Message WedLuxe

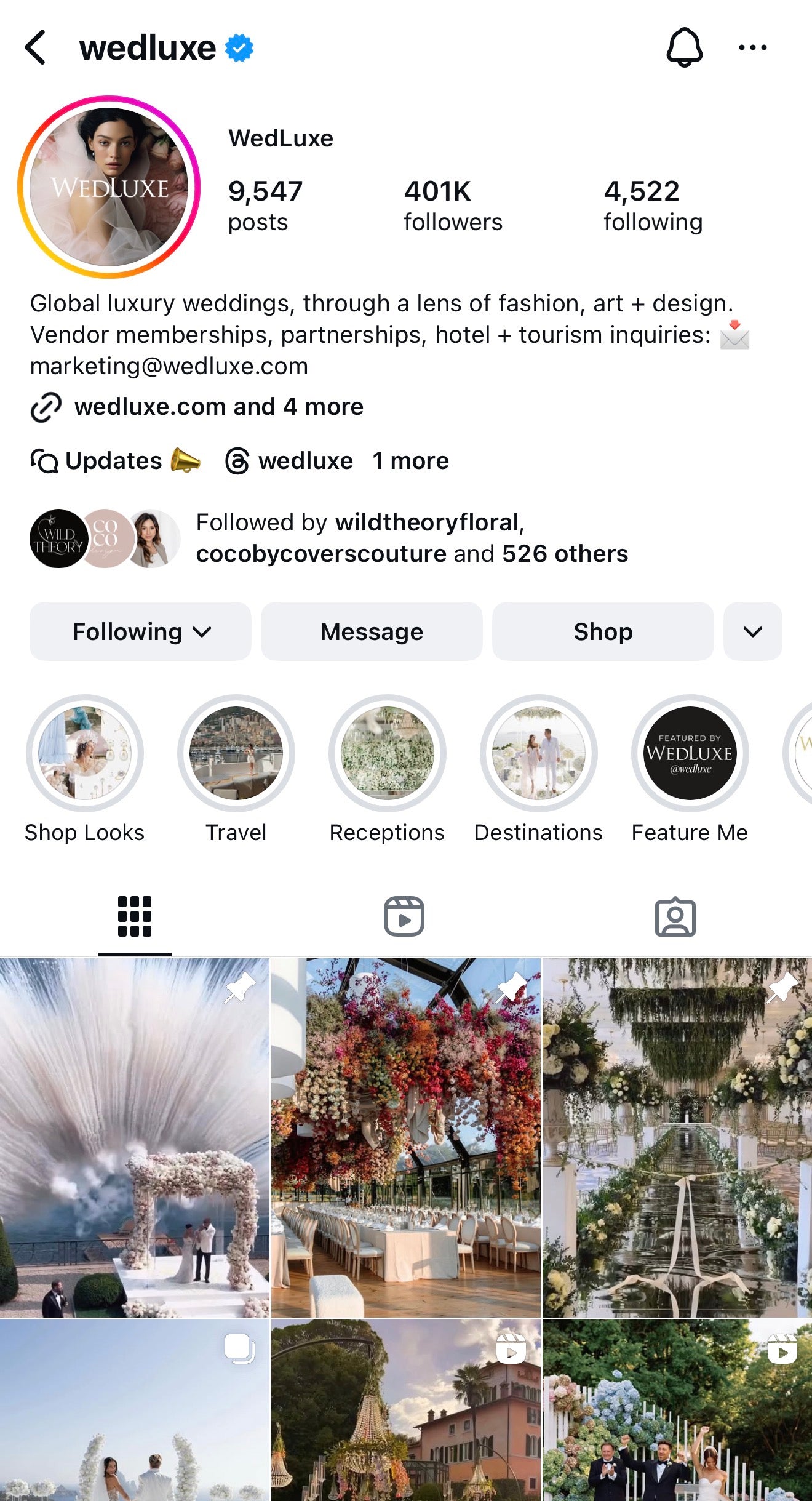pos(372,631)
